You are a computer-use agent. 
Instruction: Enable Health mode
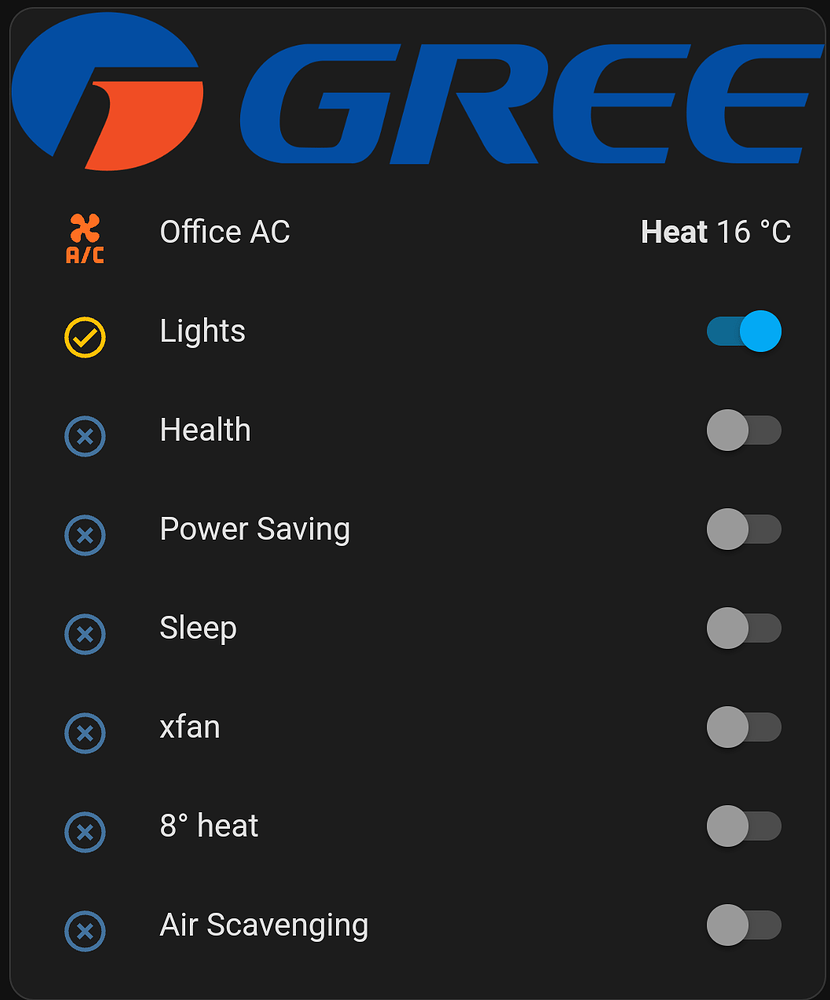(x=744, y=430)
